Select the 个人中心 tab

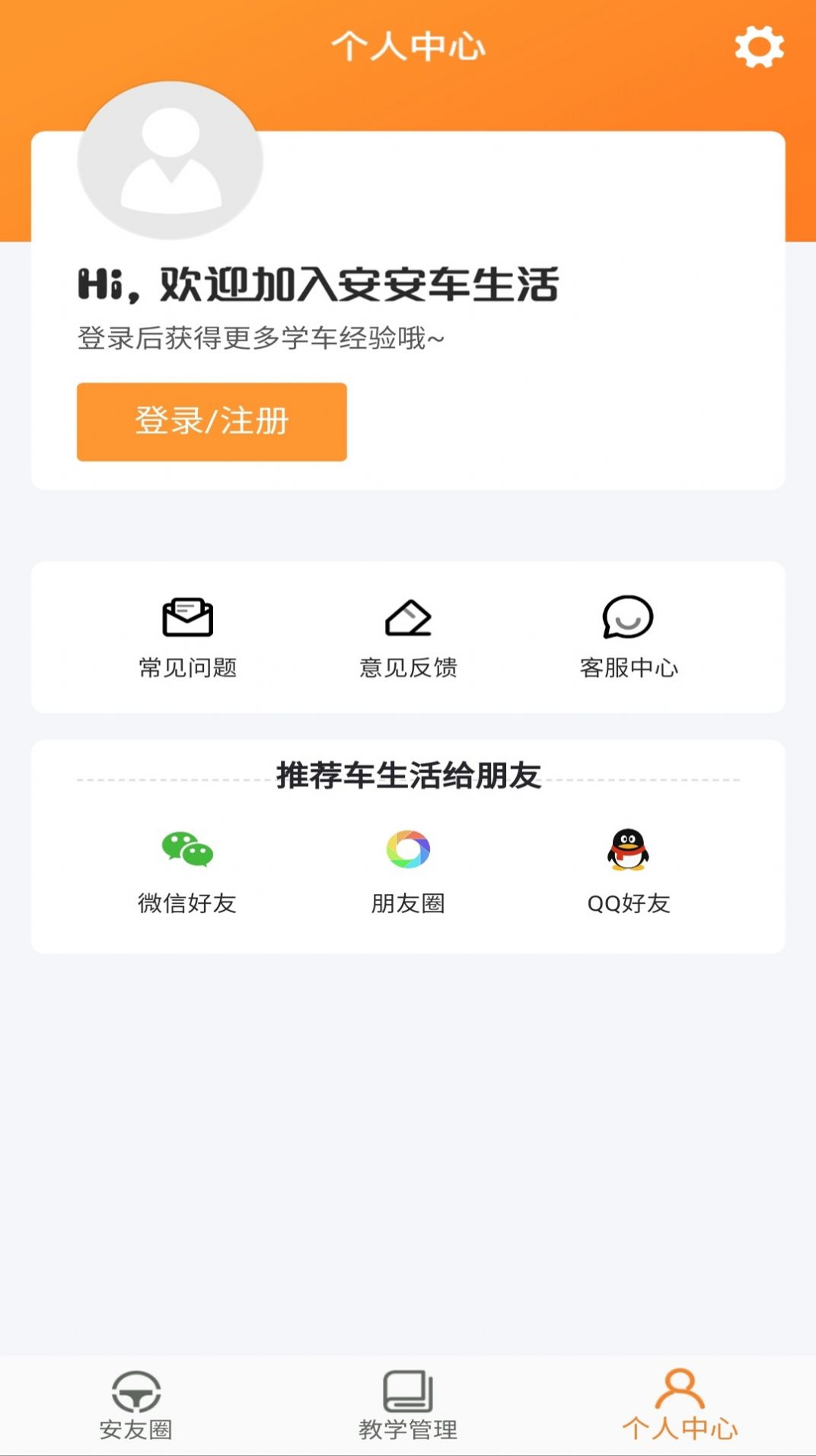(680, 1406)
